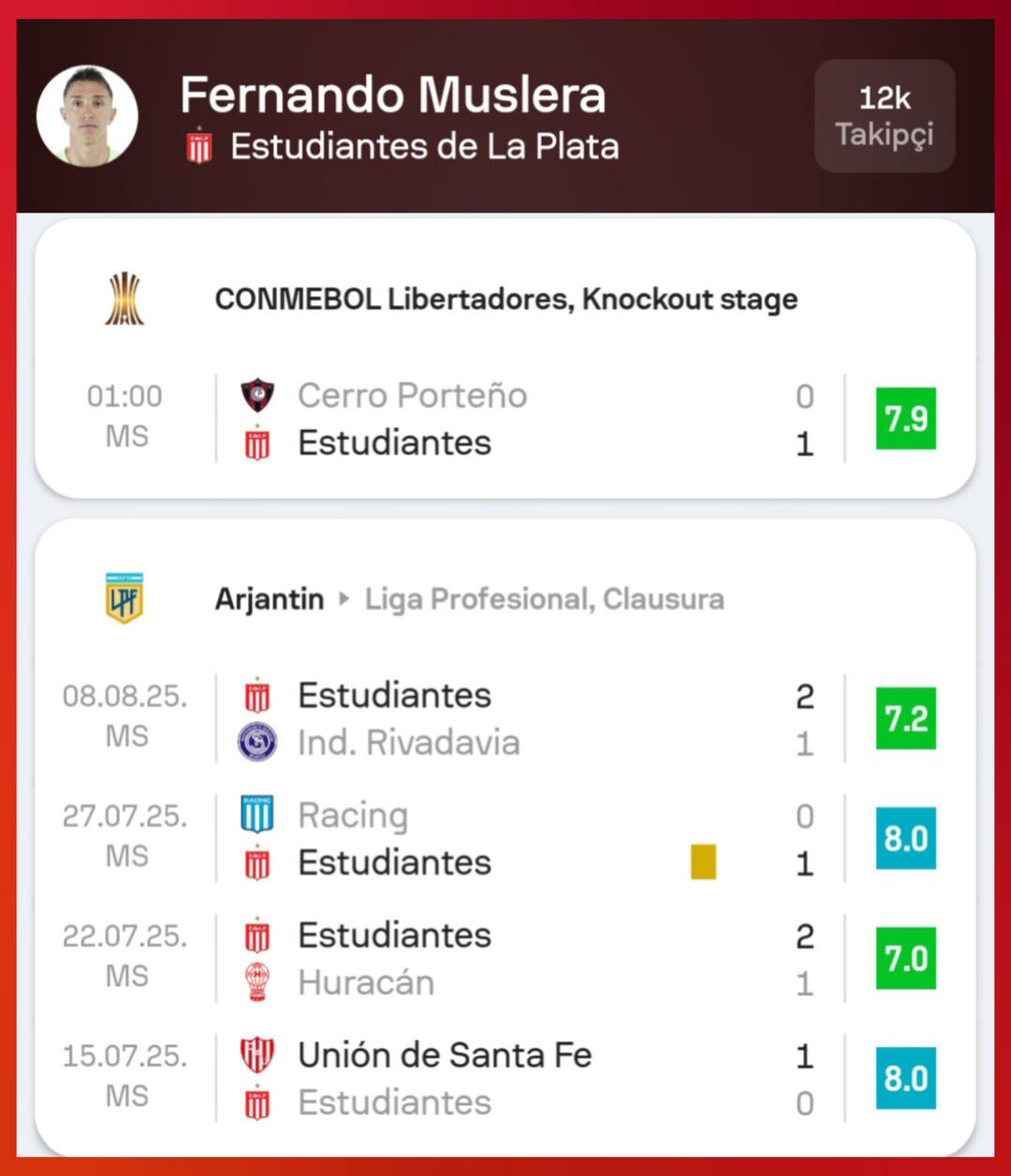
Task: Open the Cerro Porteño vs Estudiantes match
Action: coord(468,419)
